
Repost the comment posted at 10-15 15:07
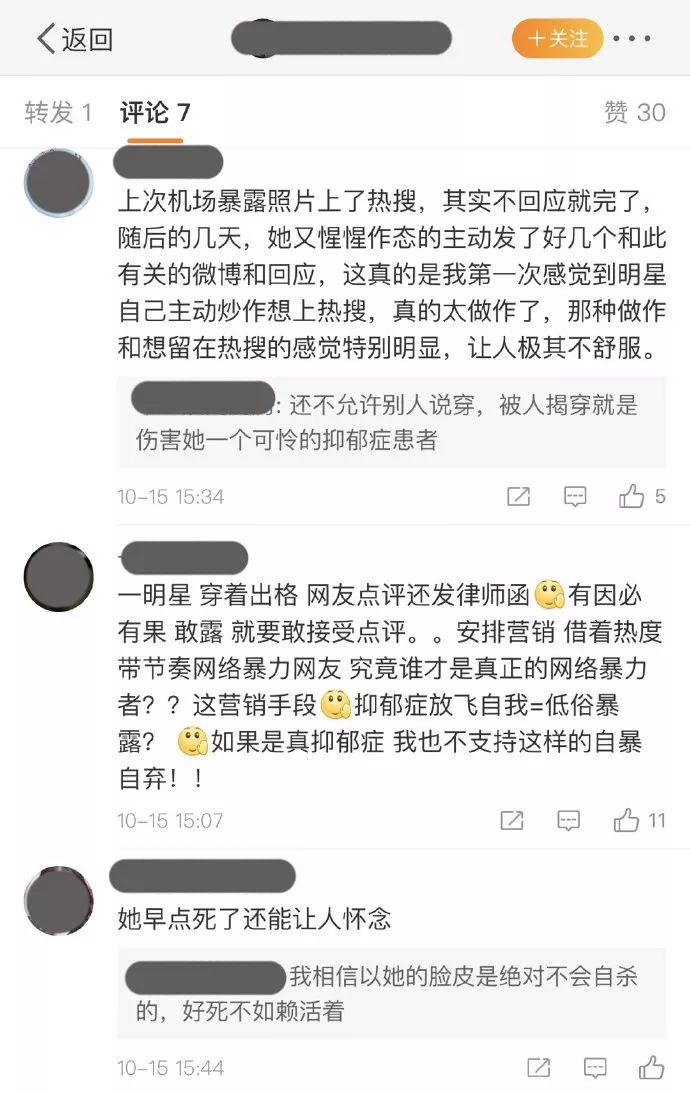[x=512, y=821]
